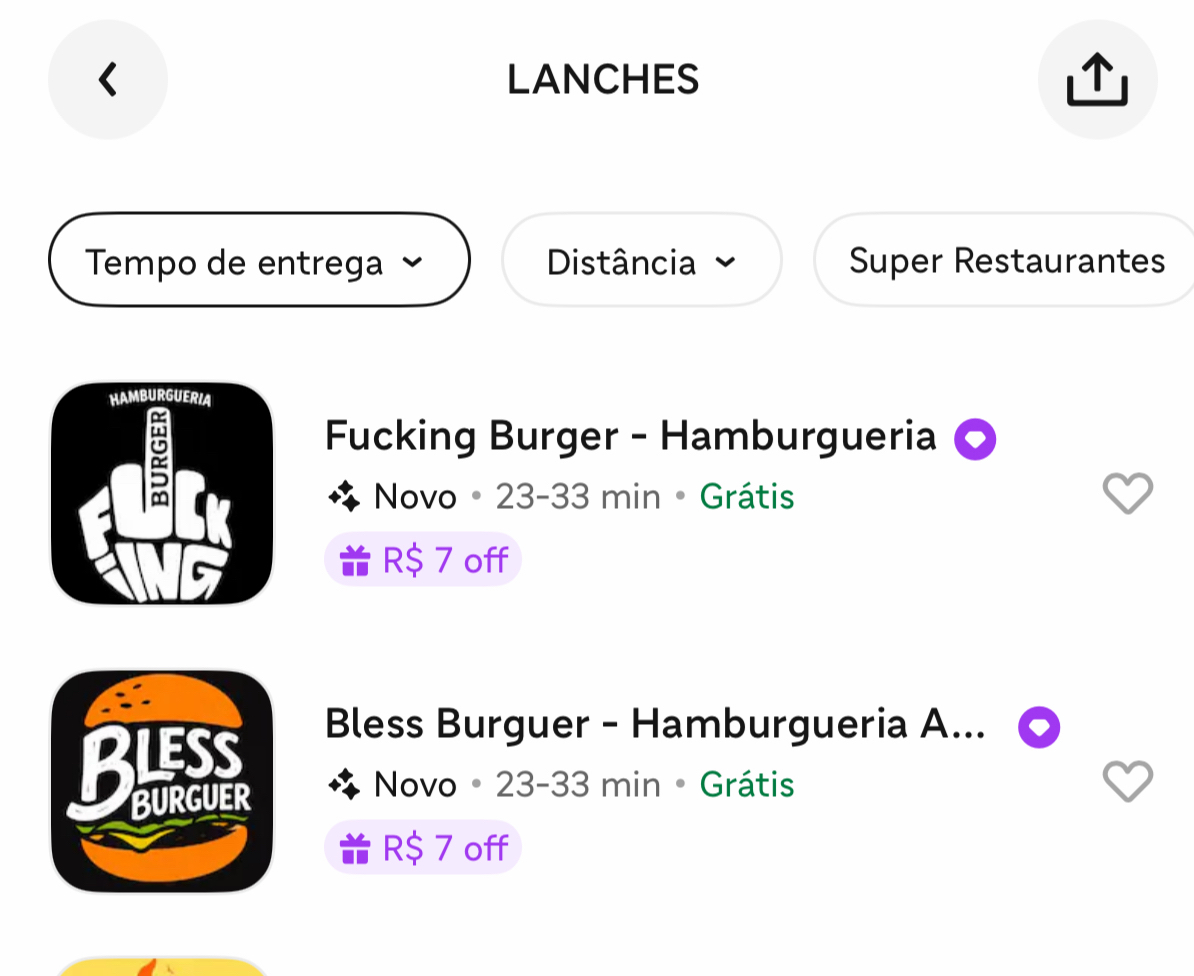Favorite Fucking Burger with the heart icon
Image resolution: width=1194 pixels, height=976 pixels.
pos(1127,493)
